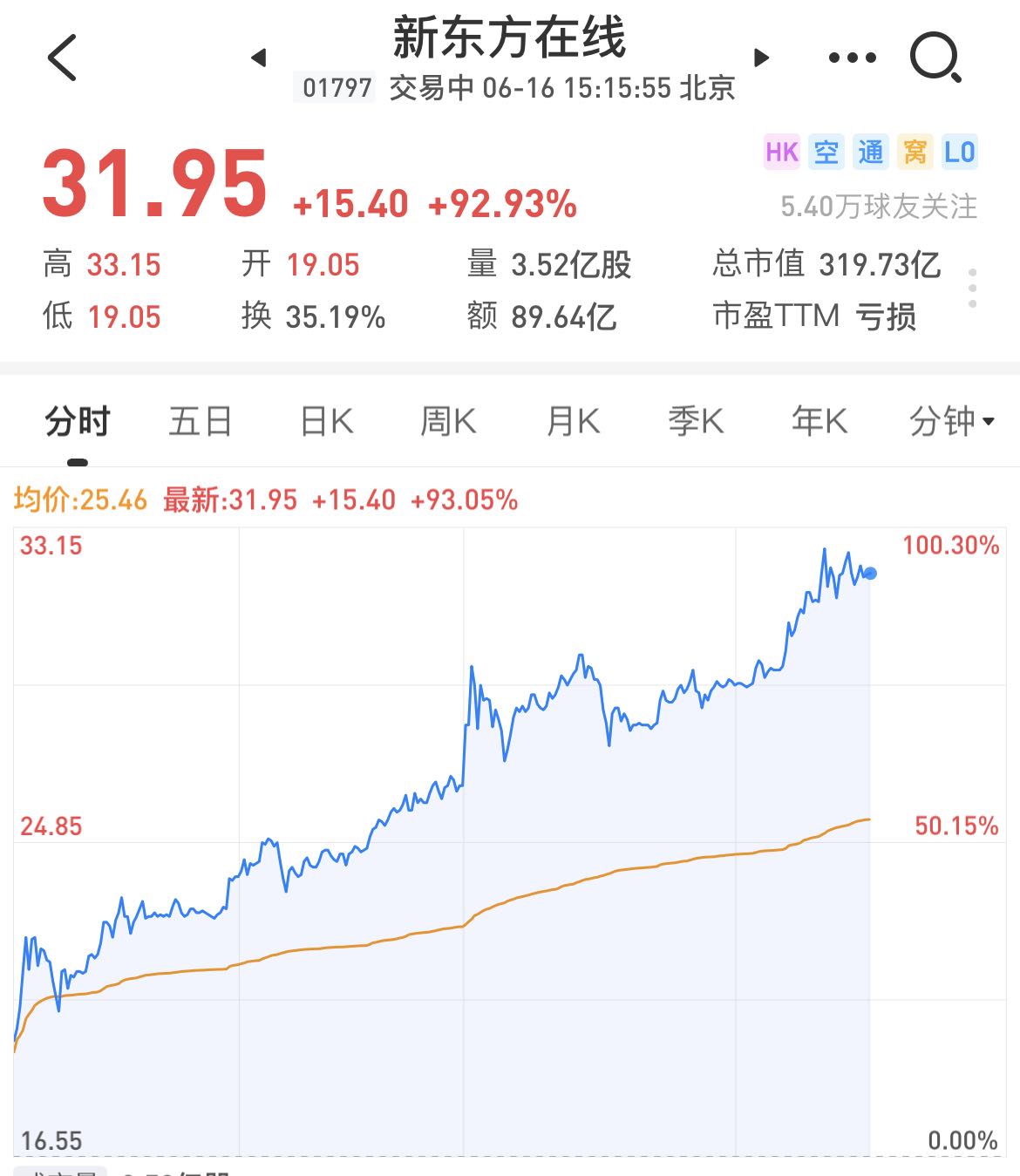Expand the 分钟 interval dropdown
1020x1176 pixels.
pos(951,422)
